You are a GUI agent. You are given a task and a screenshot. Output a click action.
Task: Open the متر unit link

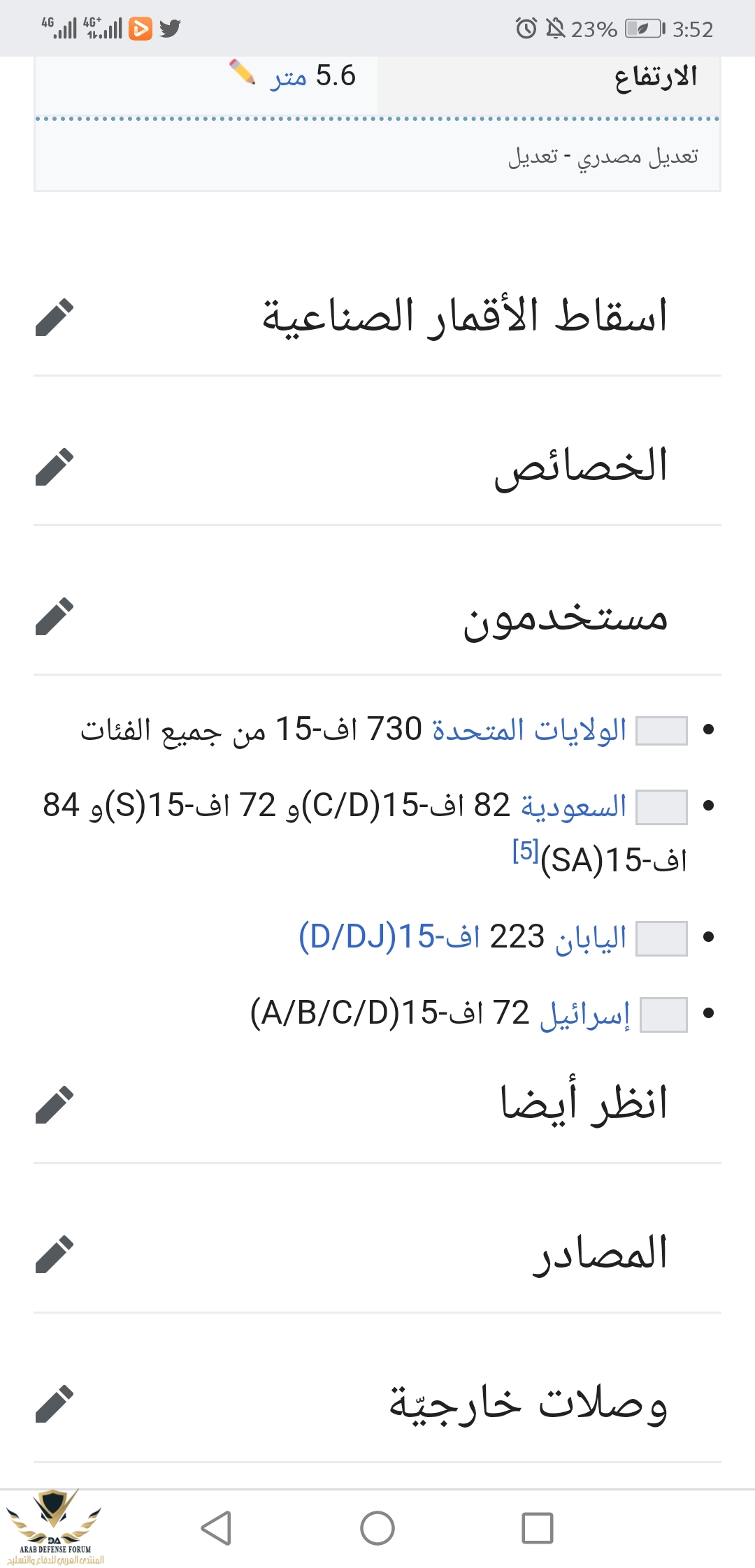pyautogui.click(x=289, y=77)
